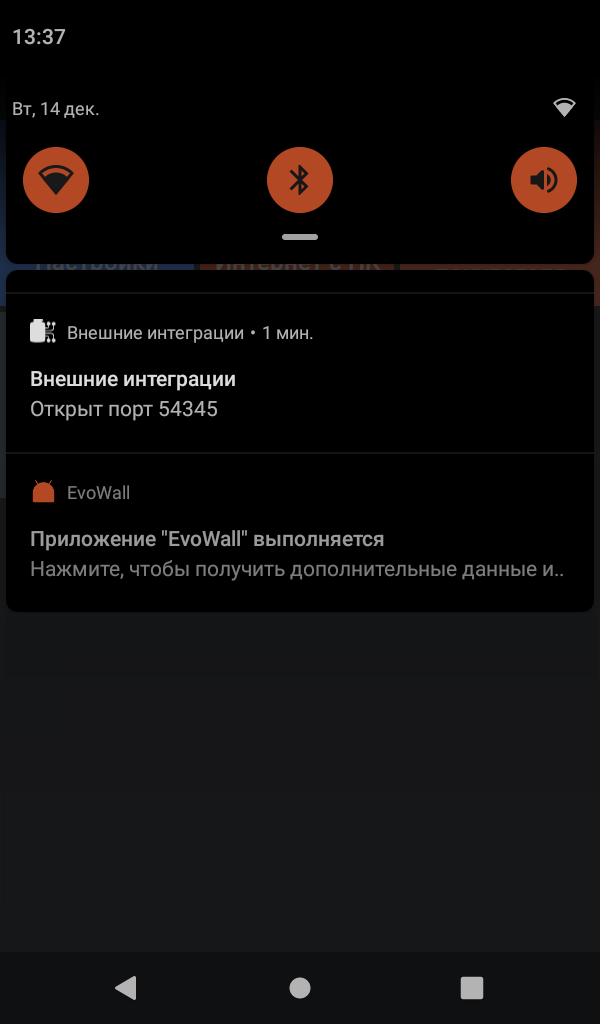Screen dimensions: 600x1024
Task: Go back using the navigation bar
Action: 126,988
